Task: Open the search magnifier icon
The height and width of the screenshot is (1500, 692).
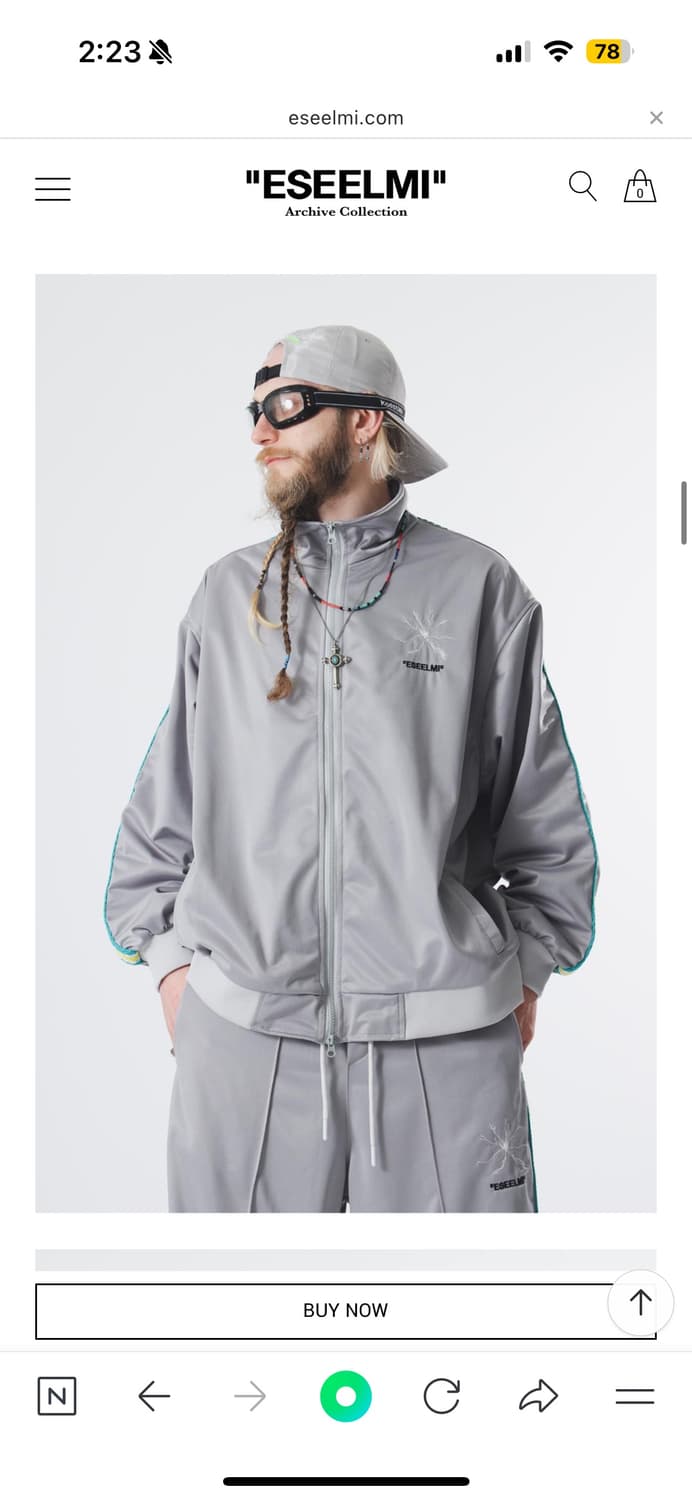Action: click(582, 186)
